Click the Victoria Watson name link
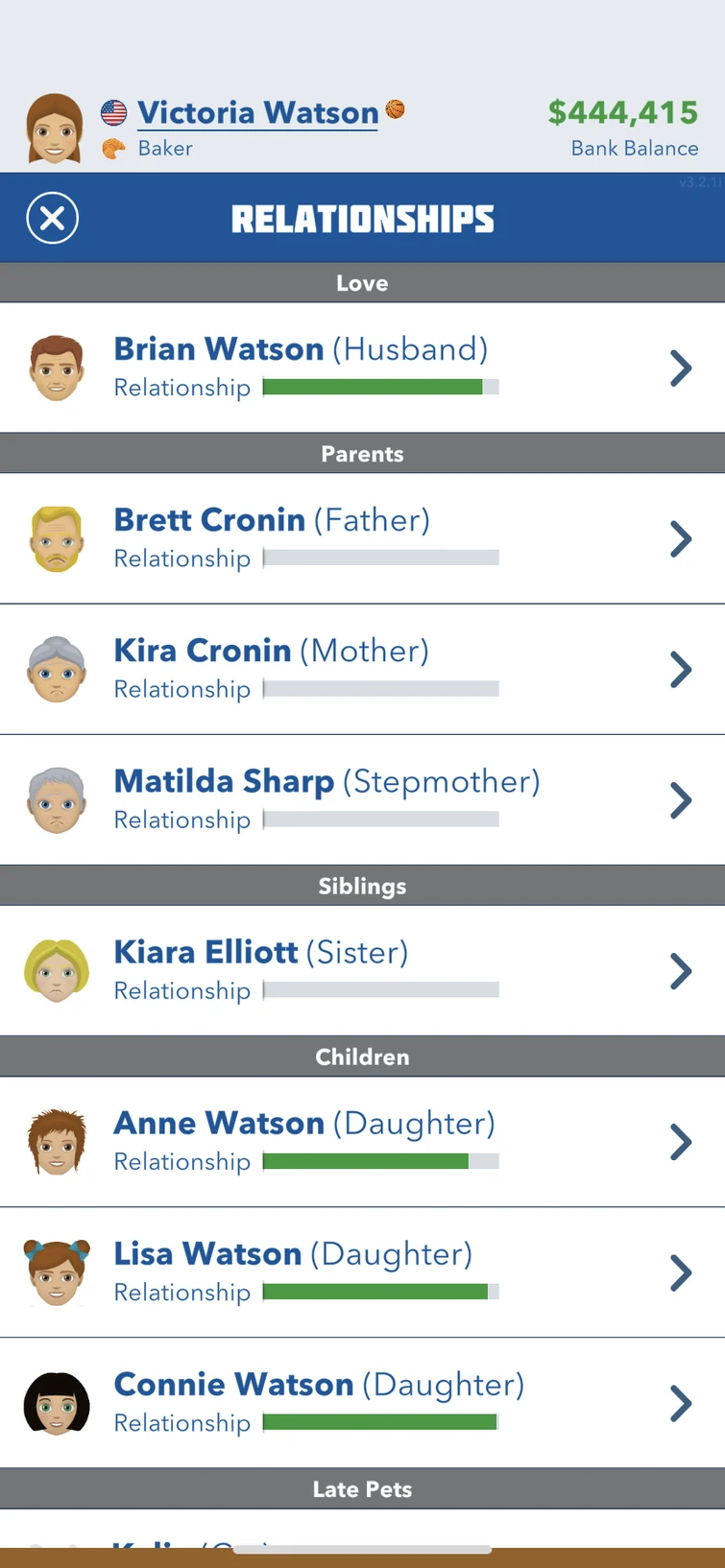 tap(257, 112)
